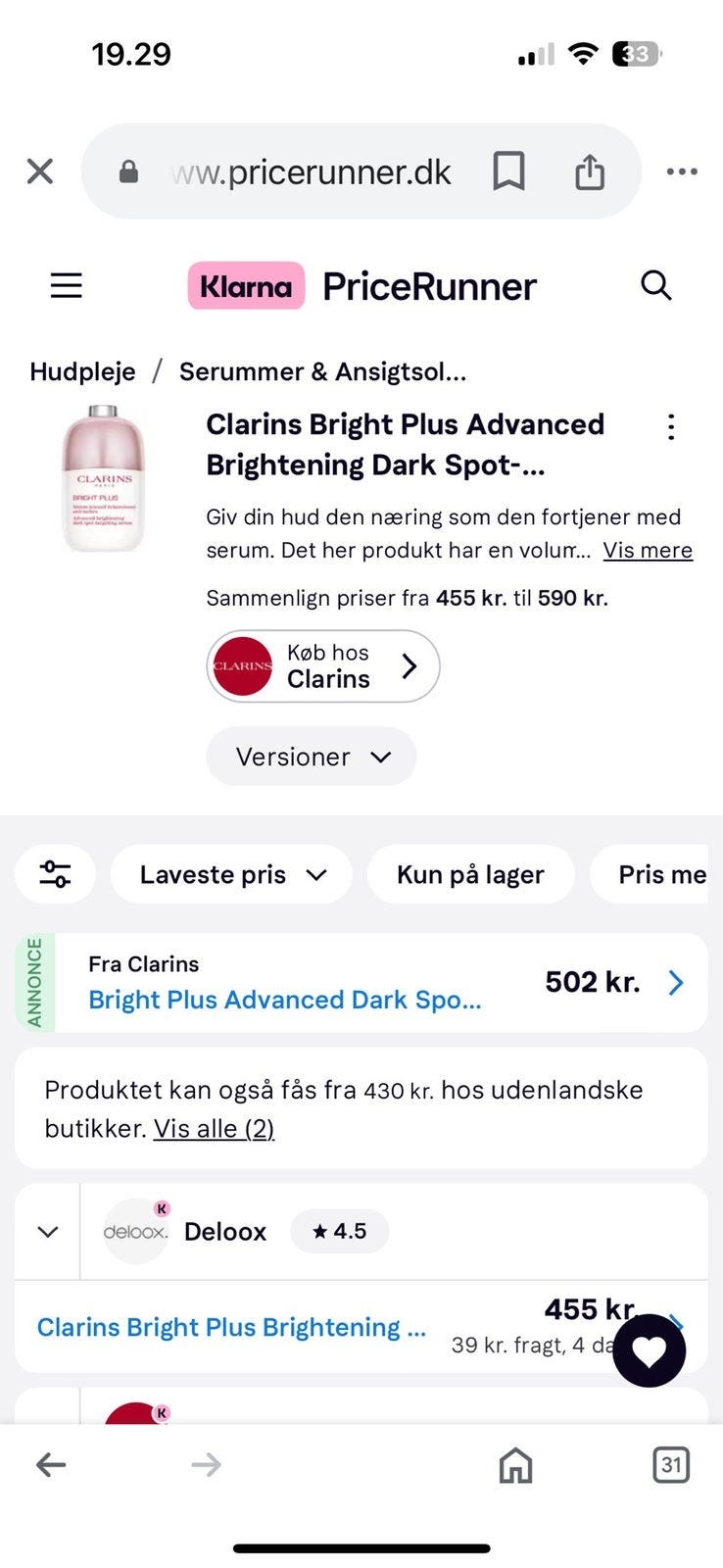Open the PriceRunner hamburger menu
723x1568 pixels.
[x=67, y=285]
